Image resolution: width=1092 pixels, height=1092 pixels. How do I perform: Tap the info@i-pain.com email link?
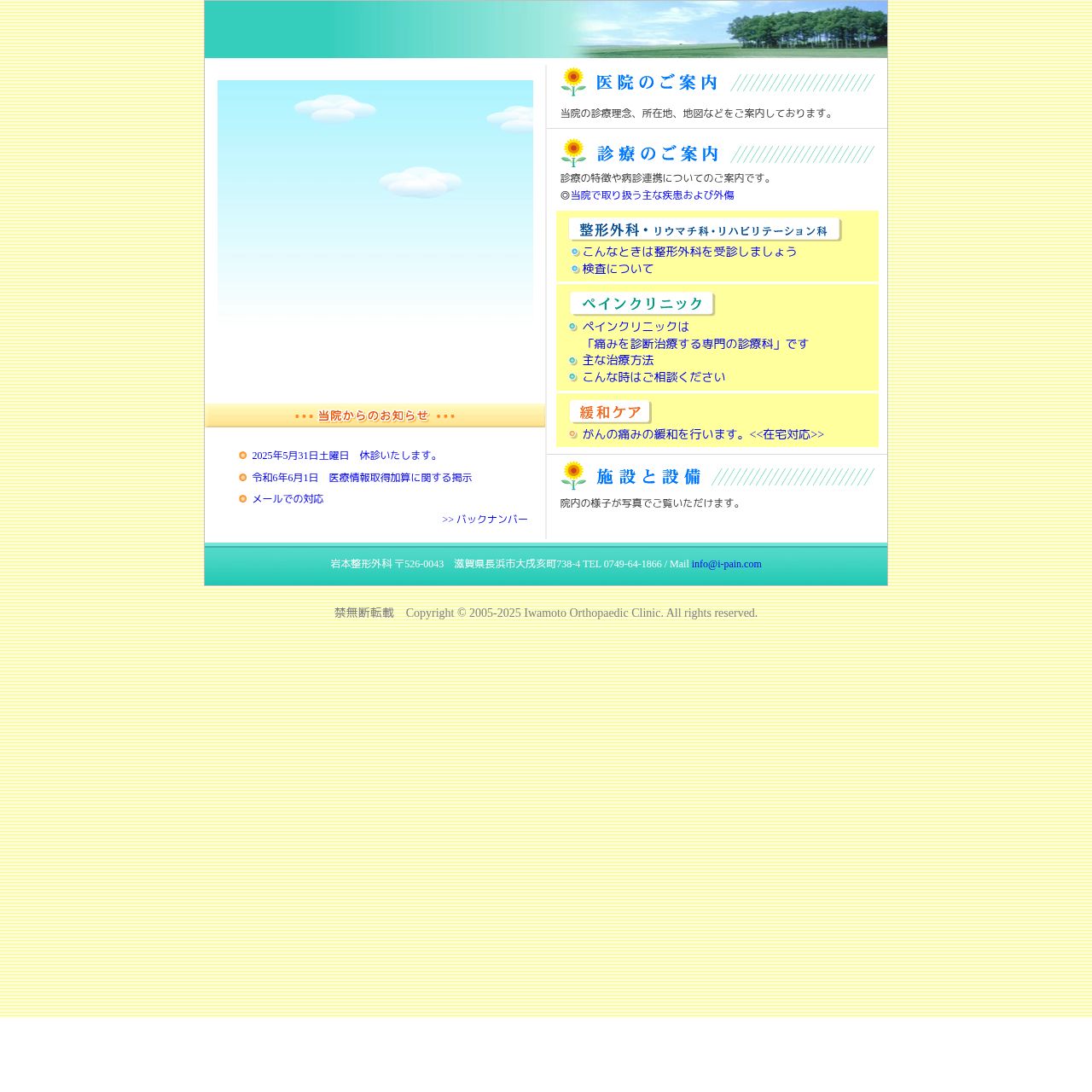coord(726,564)
